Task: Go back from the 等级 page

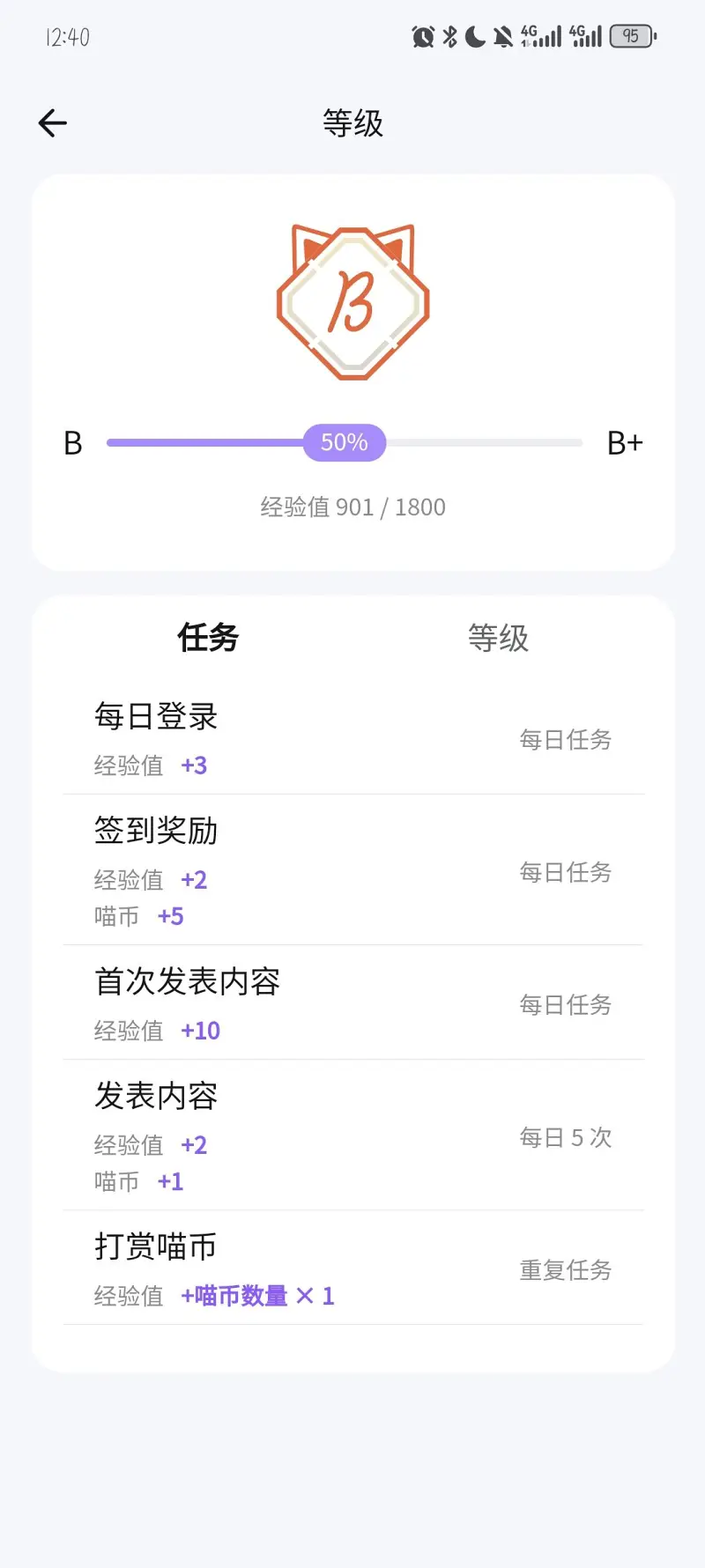Action: tap(53, 123)
